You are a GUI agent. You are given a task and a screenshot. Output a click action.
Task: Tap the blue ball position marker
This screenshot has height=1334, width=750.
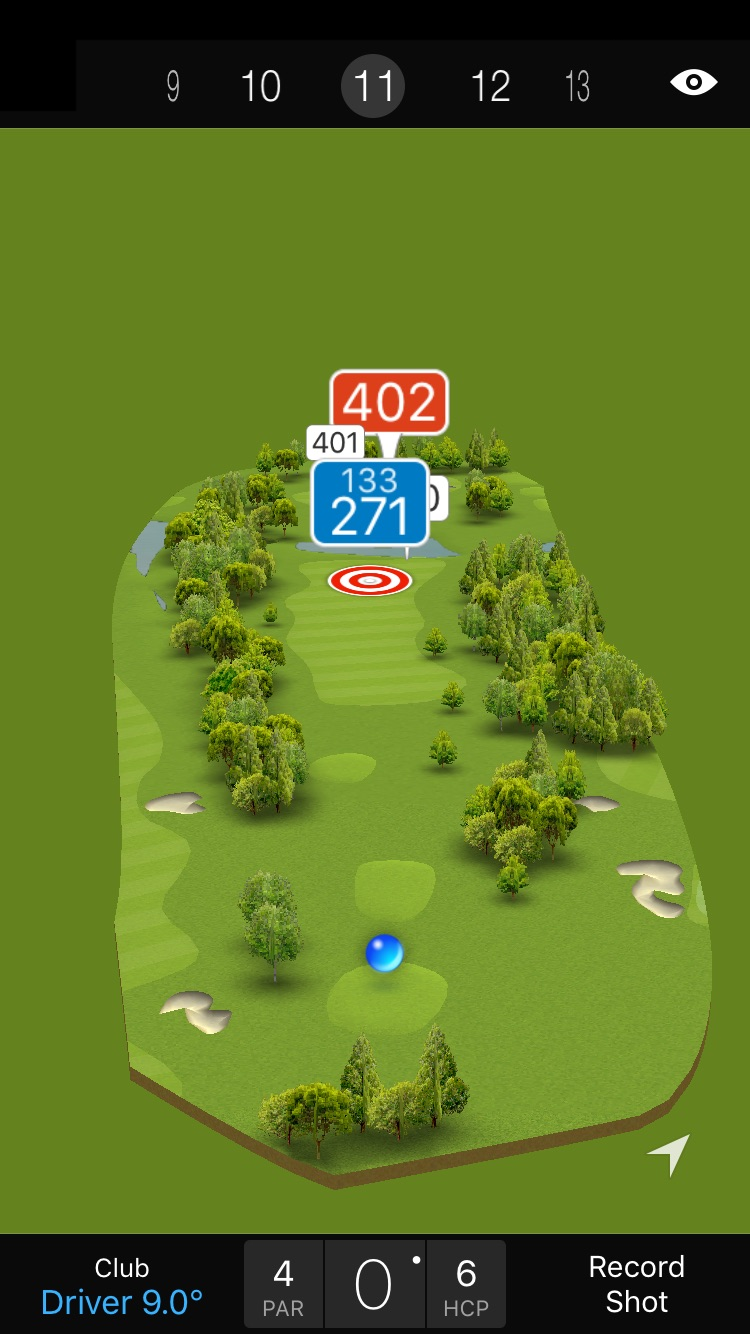pos(384,953)
